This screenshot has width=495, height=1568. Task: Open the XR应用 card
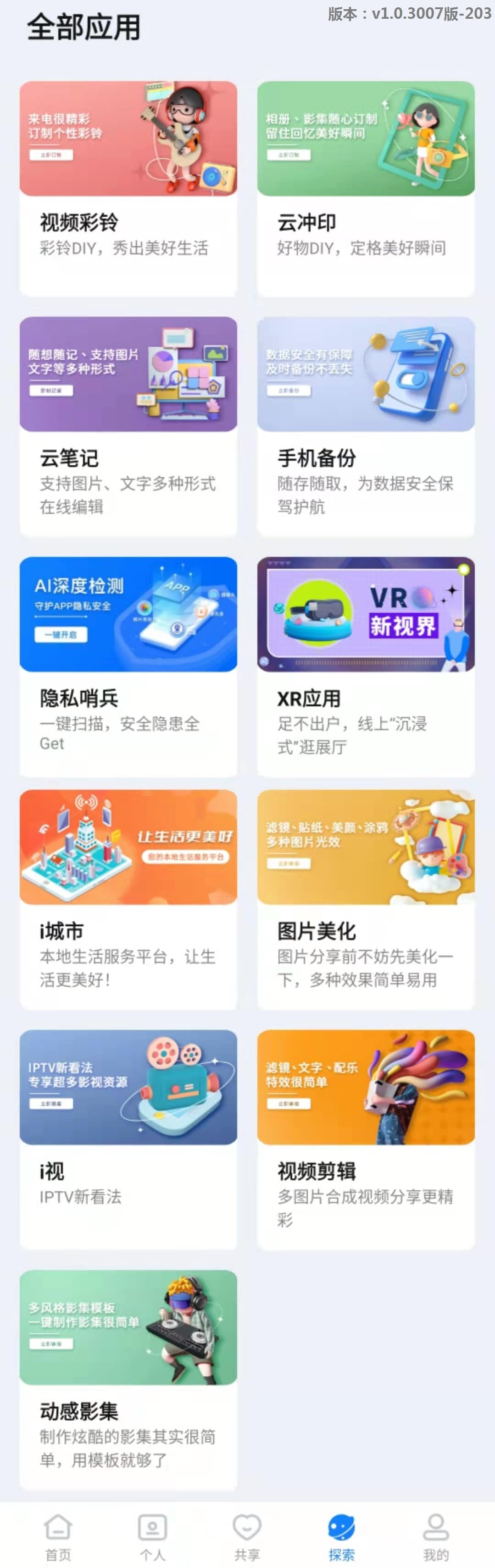click(x=366, y=666)
